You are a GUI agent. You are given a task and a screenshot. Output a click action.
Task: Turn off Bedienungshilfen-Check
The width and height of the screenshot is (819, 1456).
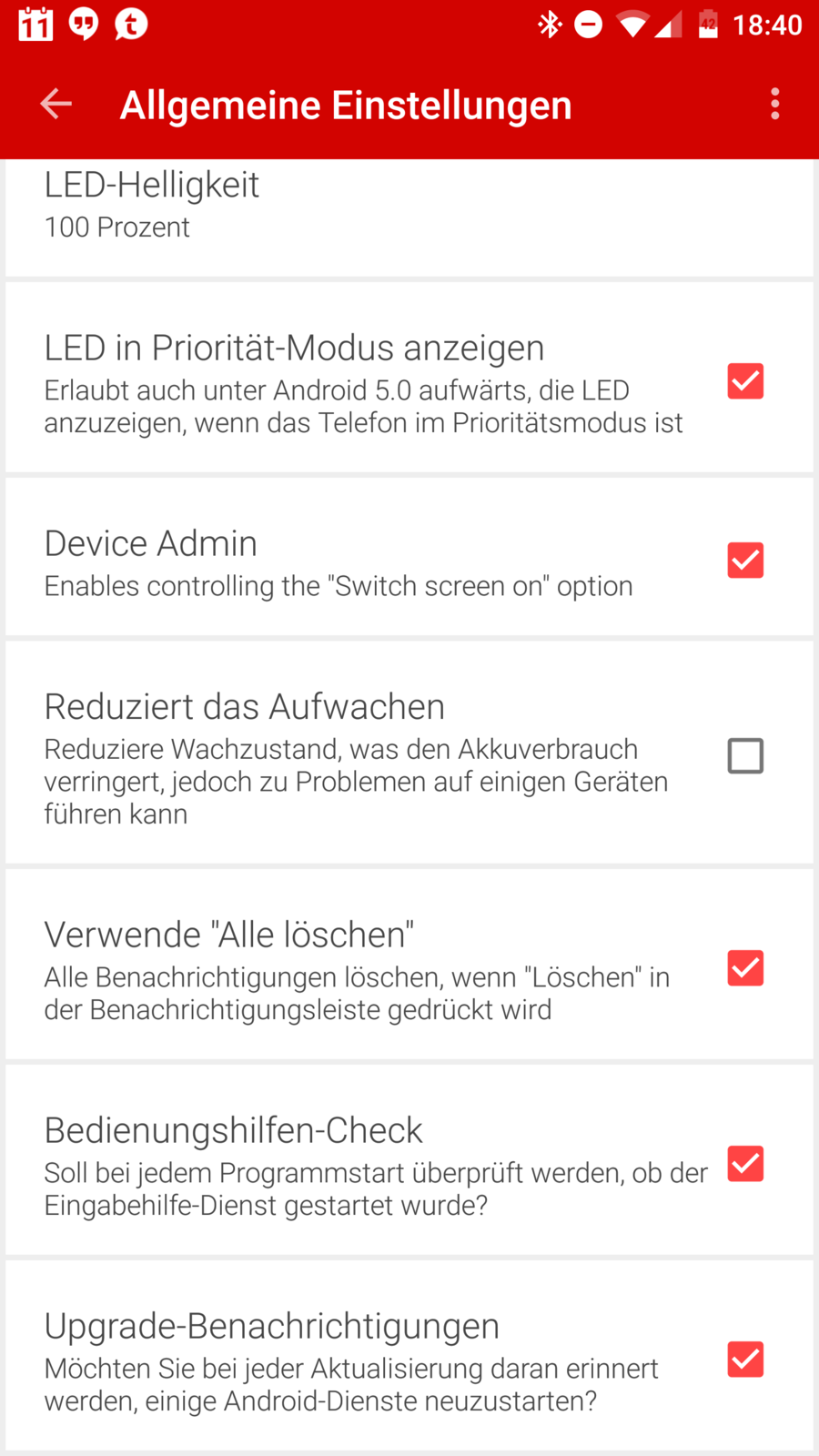tap(744, 1164)
